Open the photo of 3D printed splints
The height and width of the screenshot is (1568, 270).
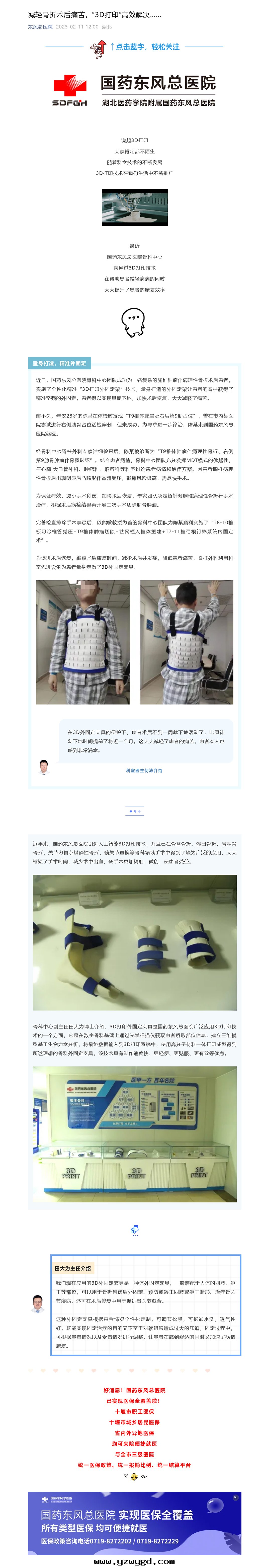(134, 943)
